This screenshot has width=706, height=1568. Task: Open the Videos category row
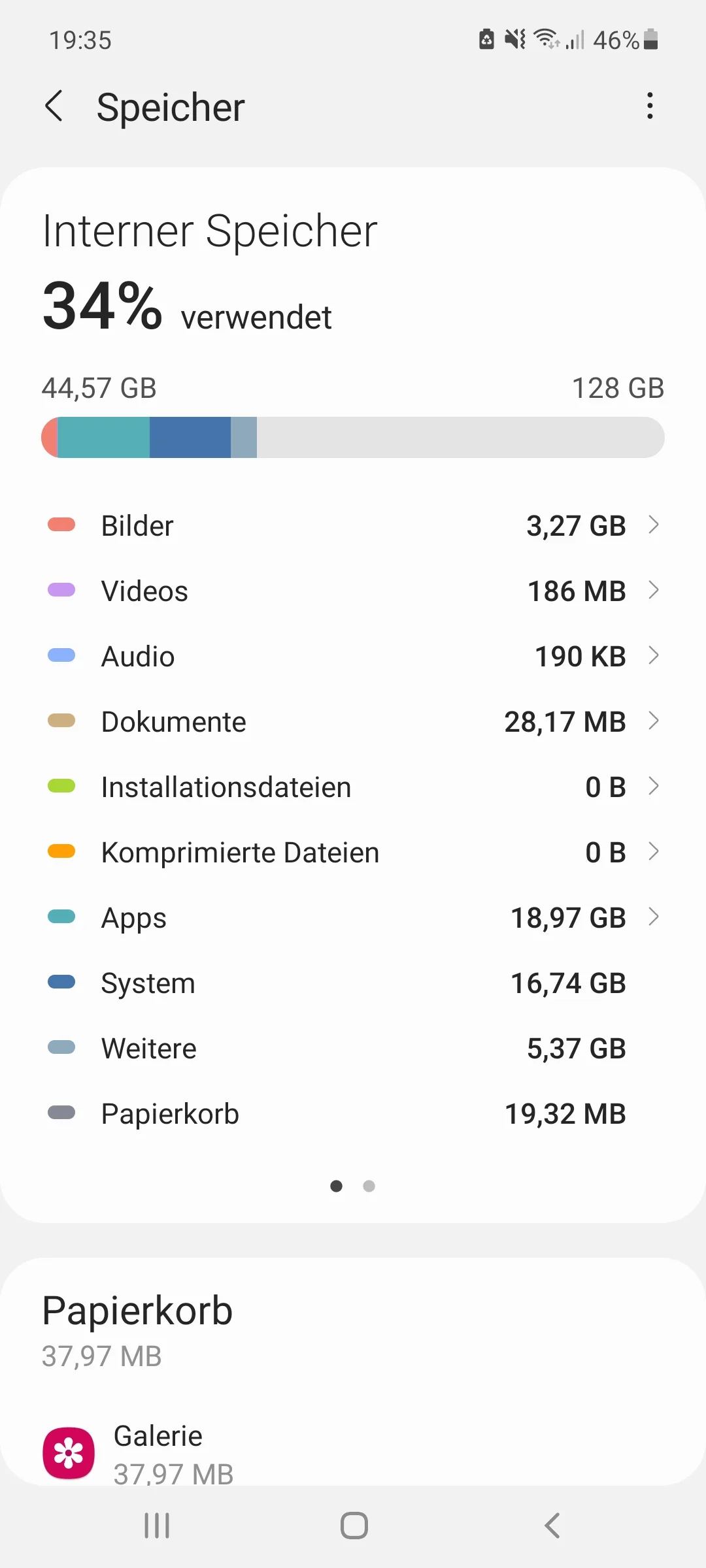[353, 590]
